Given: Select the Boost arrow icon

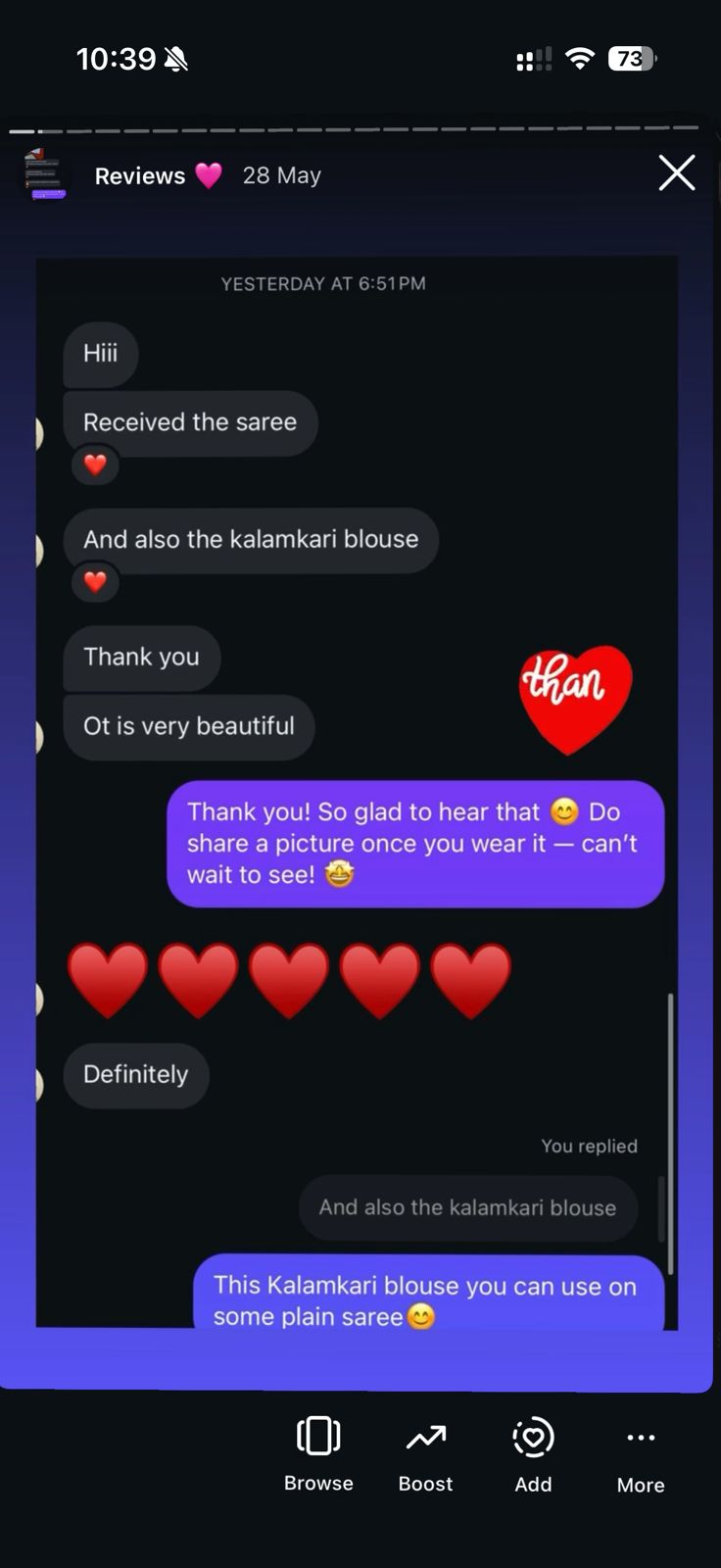Looking at the screenshot, I should [x=424, y=1438].
